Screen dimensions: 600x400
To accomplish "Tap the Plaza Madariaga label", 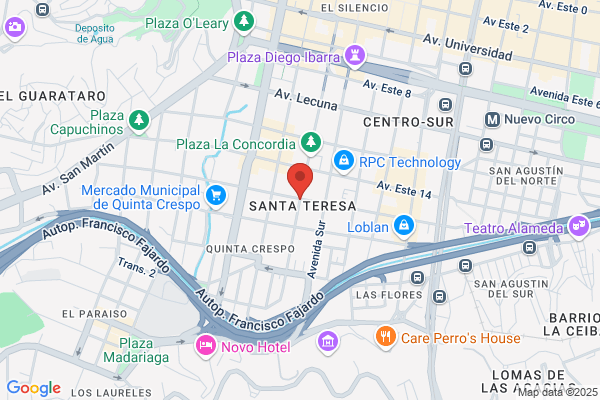I will point(136,350).
